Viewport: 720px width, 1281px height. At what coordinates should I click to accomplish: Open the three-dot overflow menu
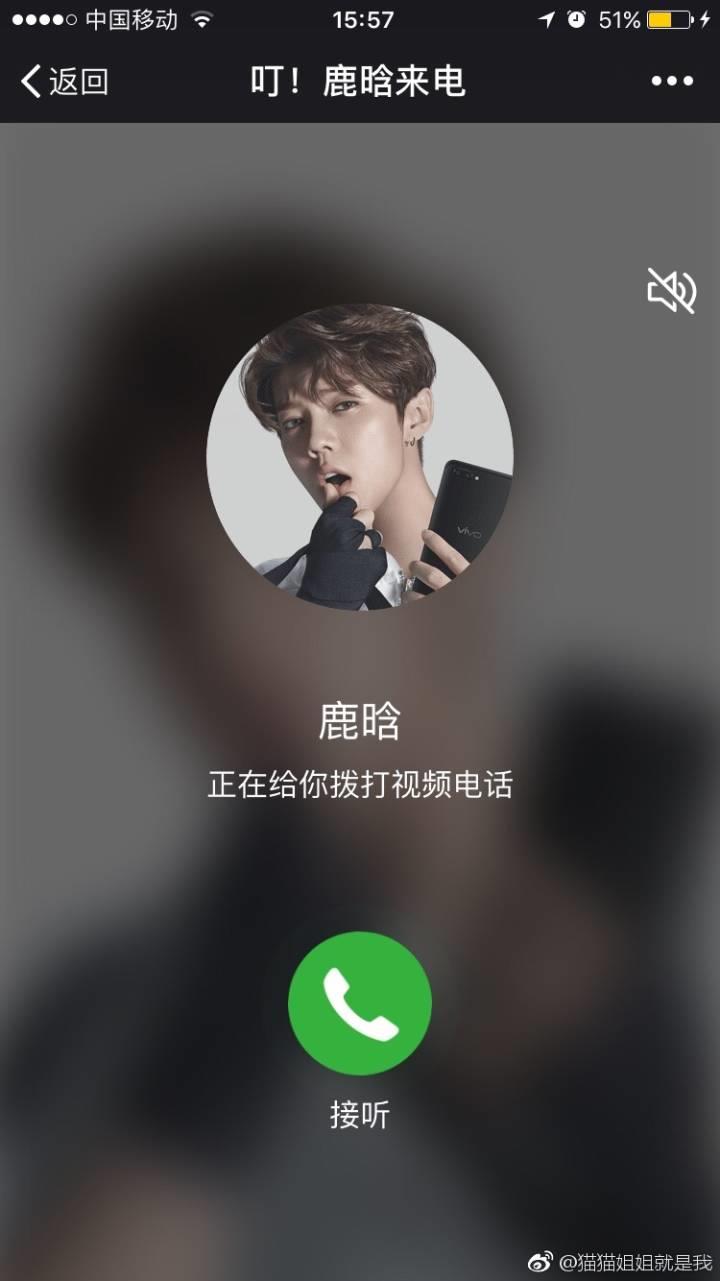[672, 82]
